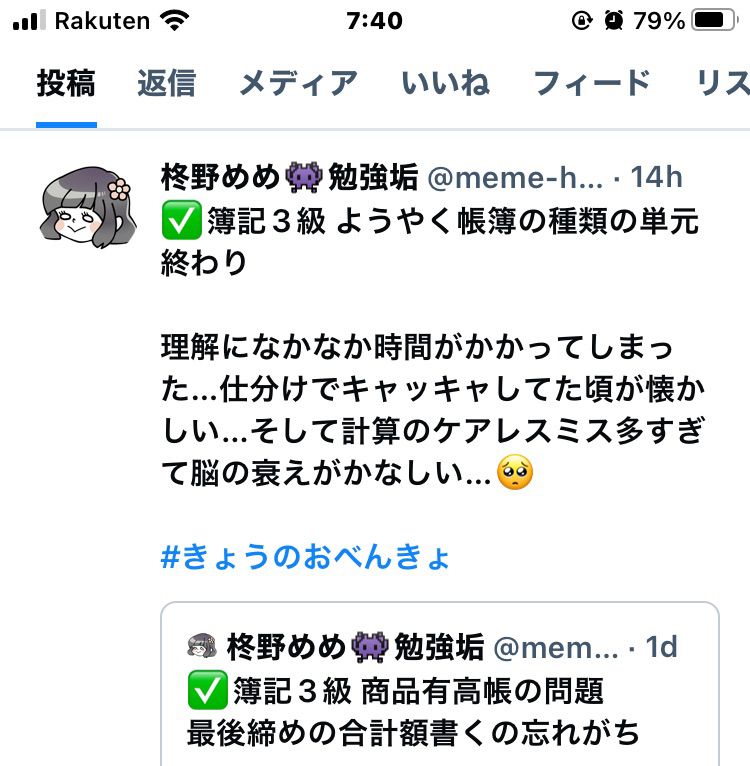Screen dimensions: 750x766
Task: Switch to the メディア tab
Action: [x=298, y=84]
